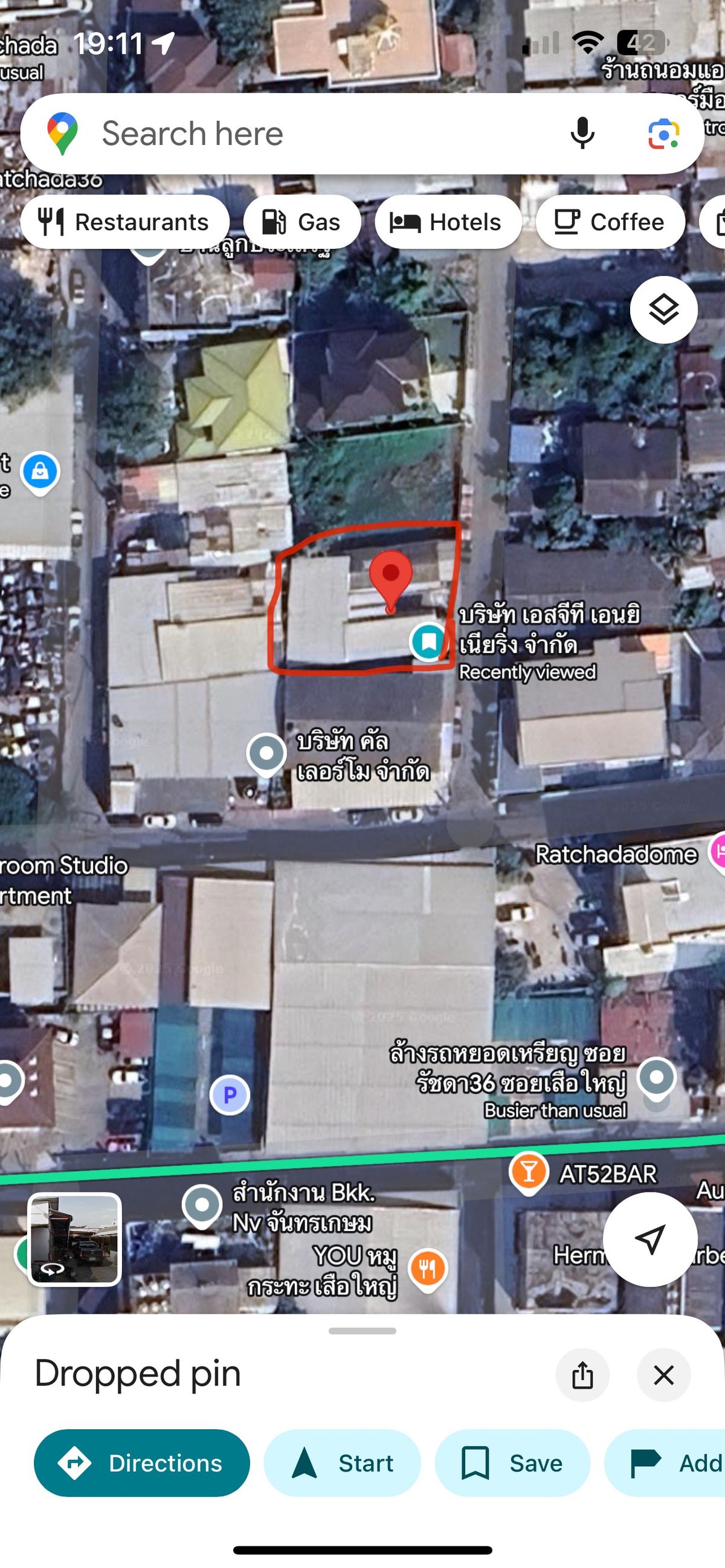Show Hotels on the map
The image size is (725, 1568).
click(448, 222)
